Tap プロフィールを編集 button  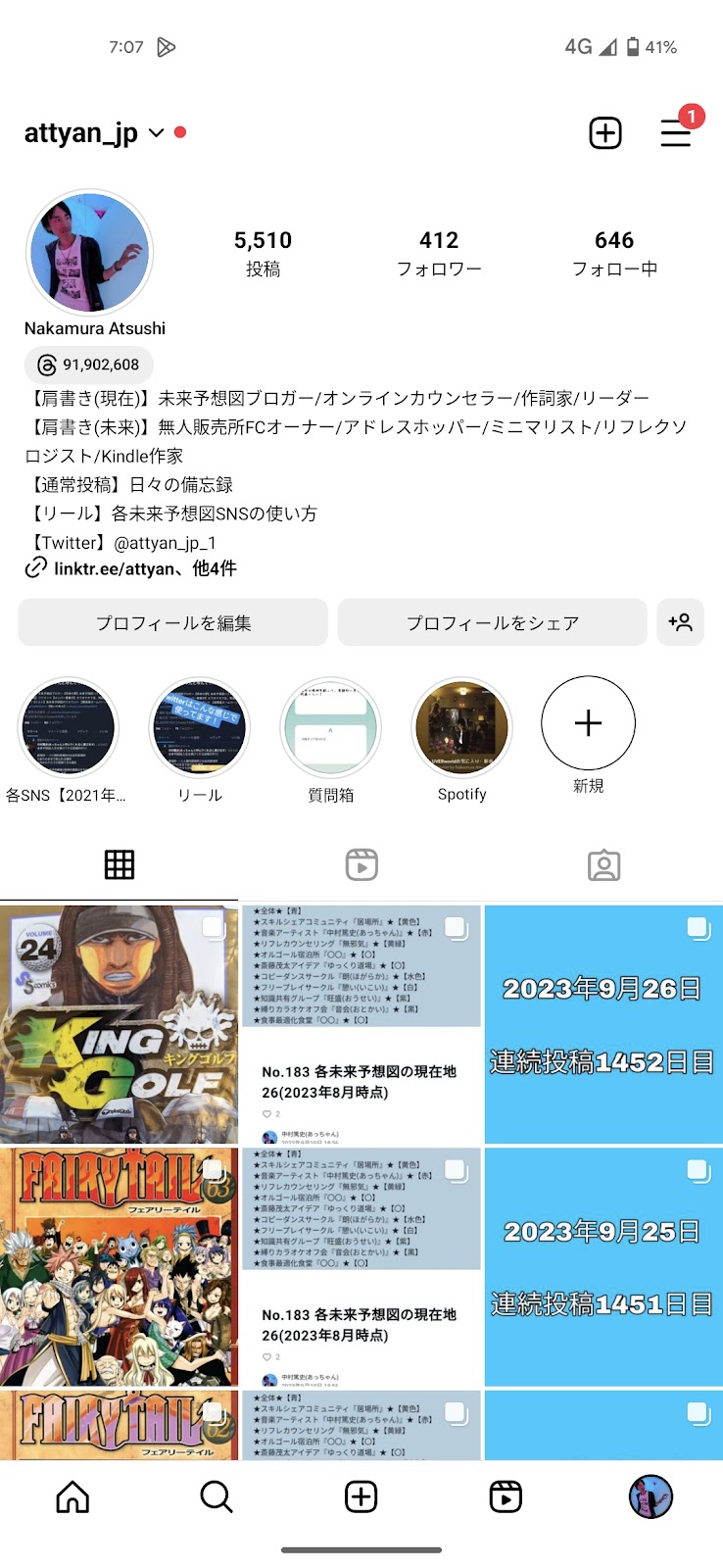click(x=173, y=622)
